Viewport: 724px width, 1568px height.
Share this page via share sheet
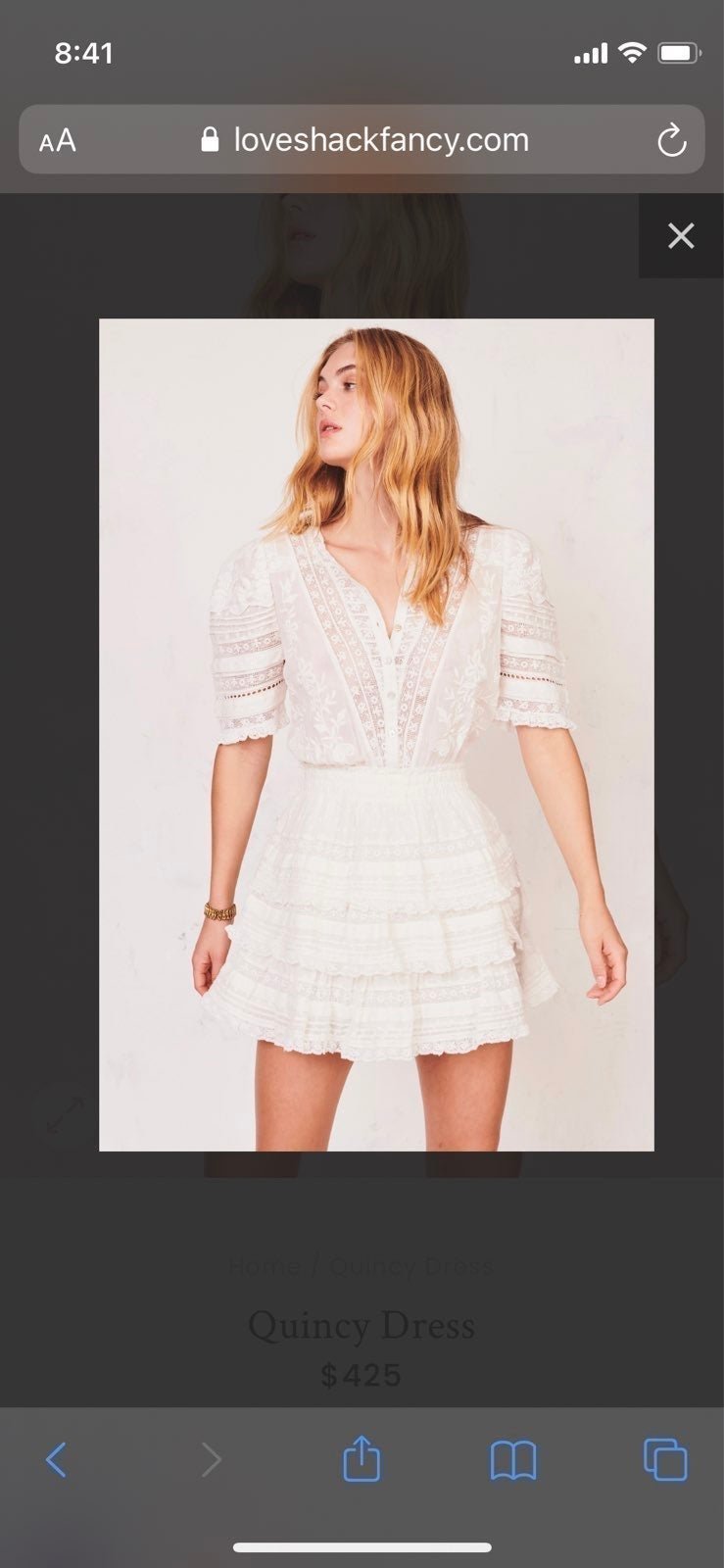[x=362, y=1457]
